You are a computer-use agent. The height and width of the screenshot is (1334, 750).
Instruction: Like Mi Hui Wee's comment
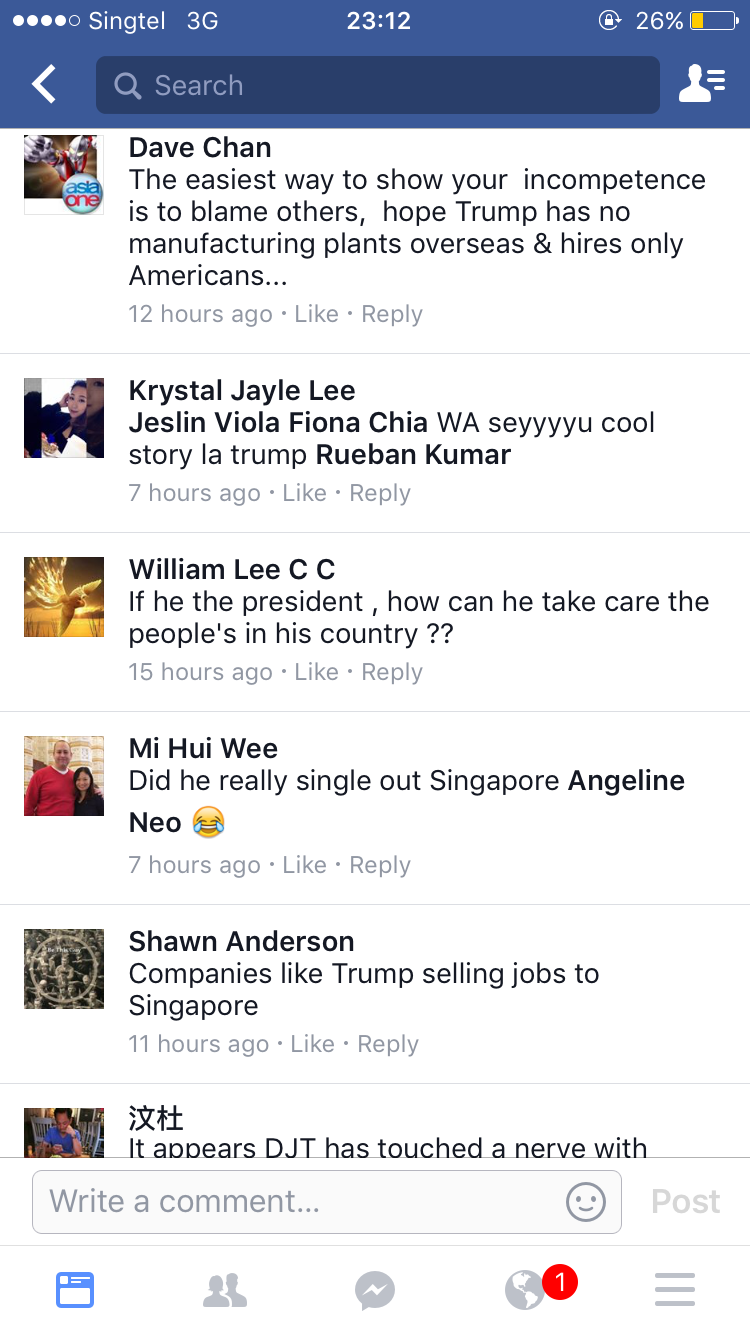coord(304,865)
